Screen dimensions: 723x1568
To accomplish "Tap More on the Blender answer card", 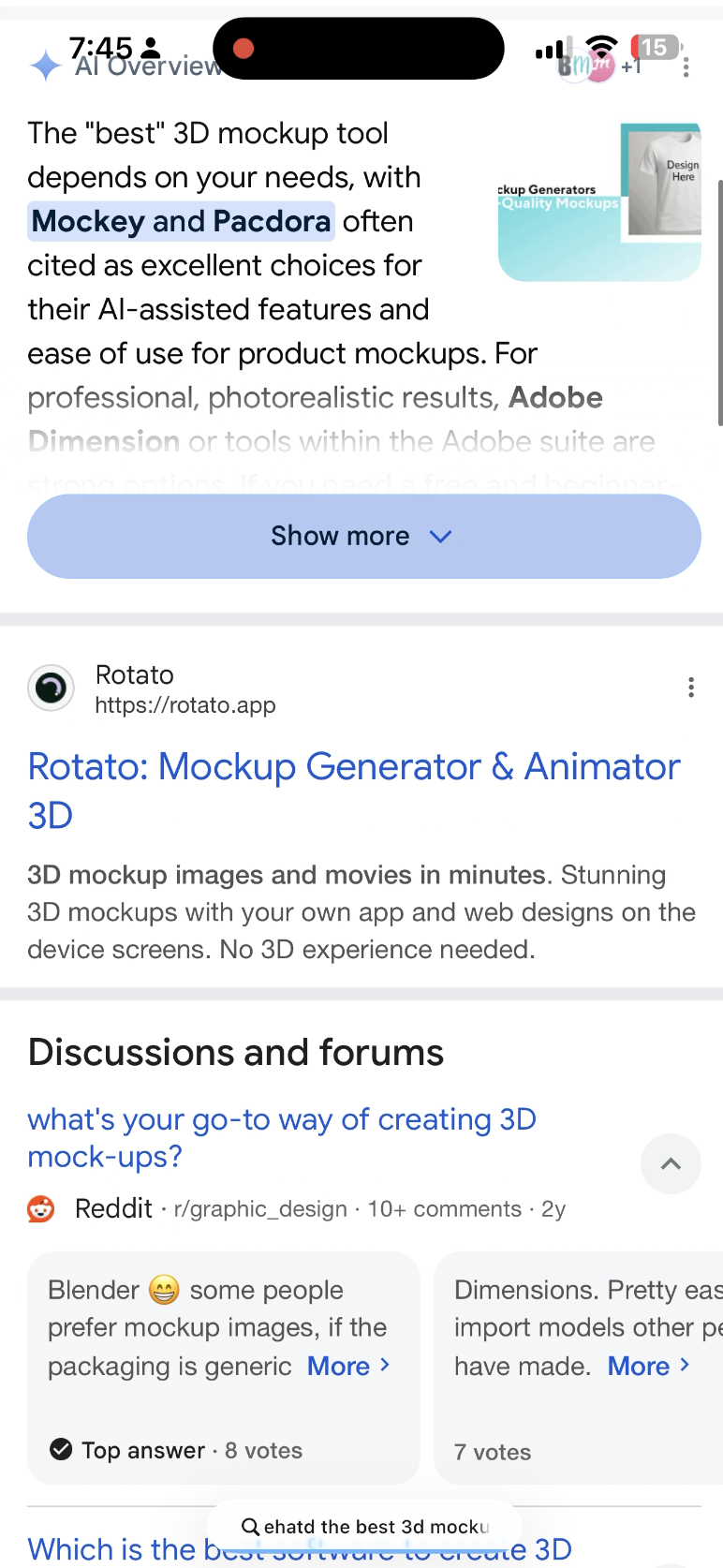I will pyautogui.click(x=339, y=1366).
